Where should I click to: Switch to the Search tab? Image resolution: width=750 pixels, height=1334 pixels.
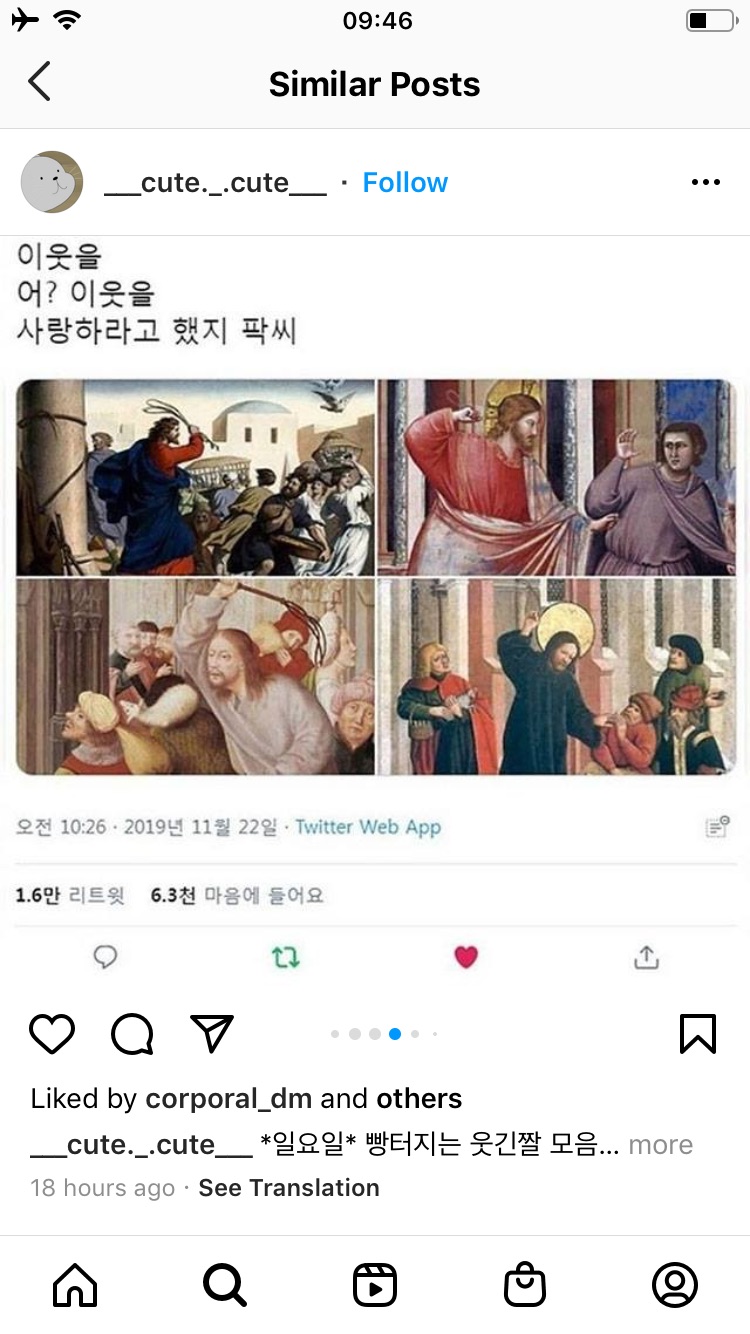click(225, 1285)
